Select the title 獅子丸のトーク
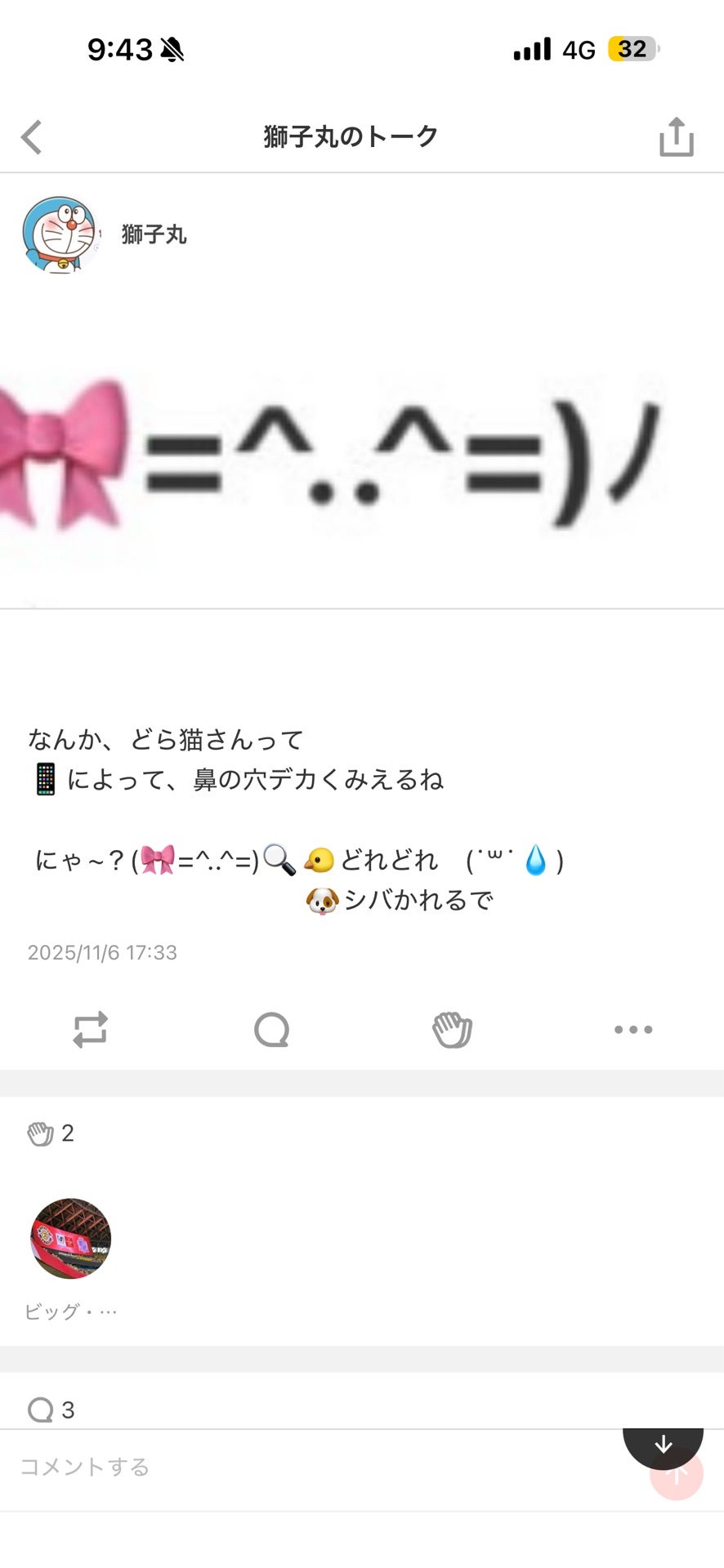 point(350,136)
